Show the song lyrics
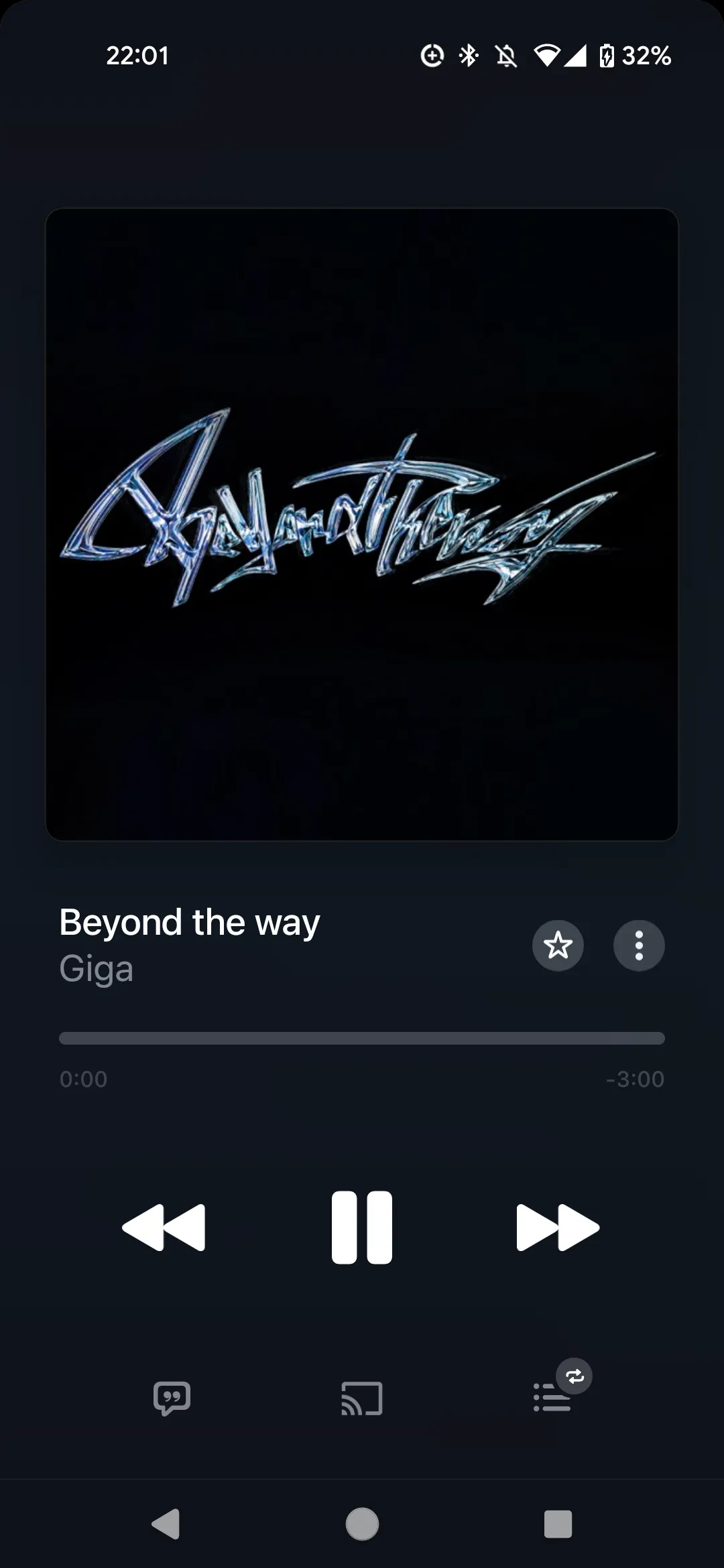The height and width of the screenshot is (1568, 724). coord(172,1398)
